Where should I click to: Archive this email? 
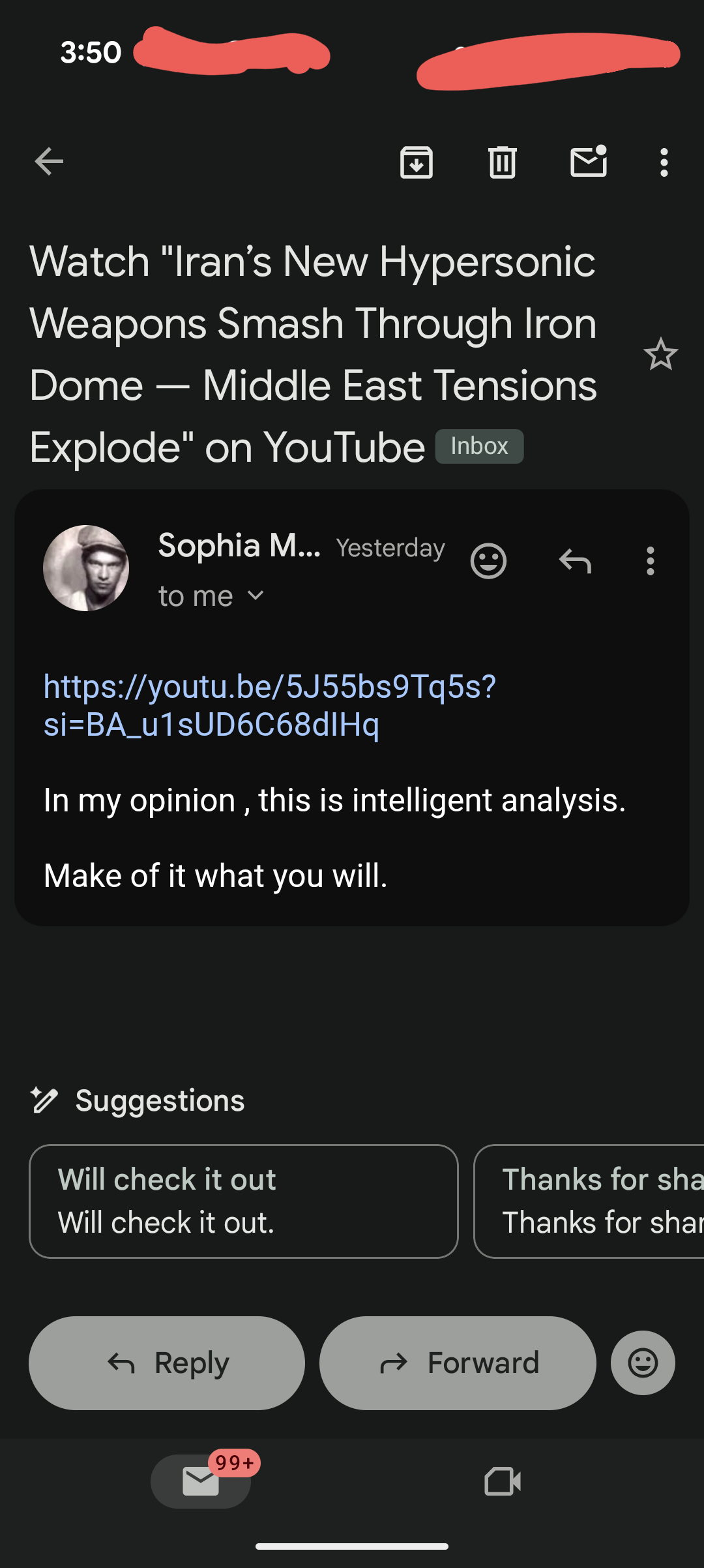(x=416, y=162)
